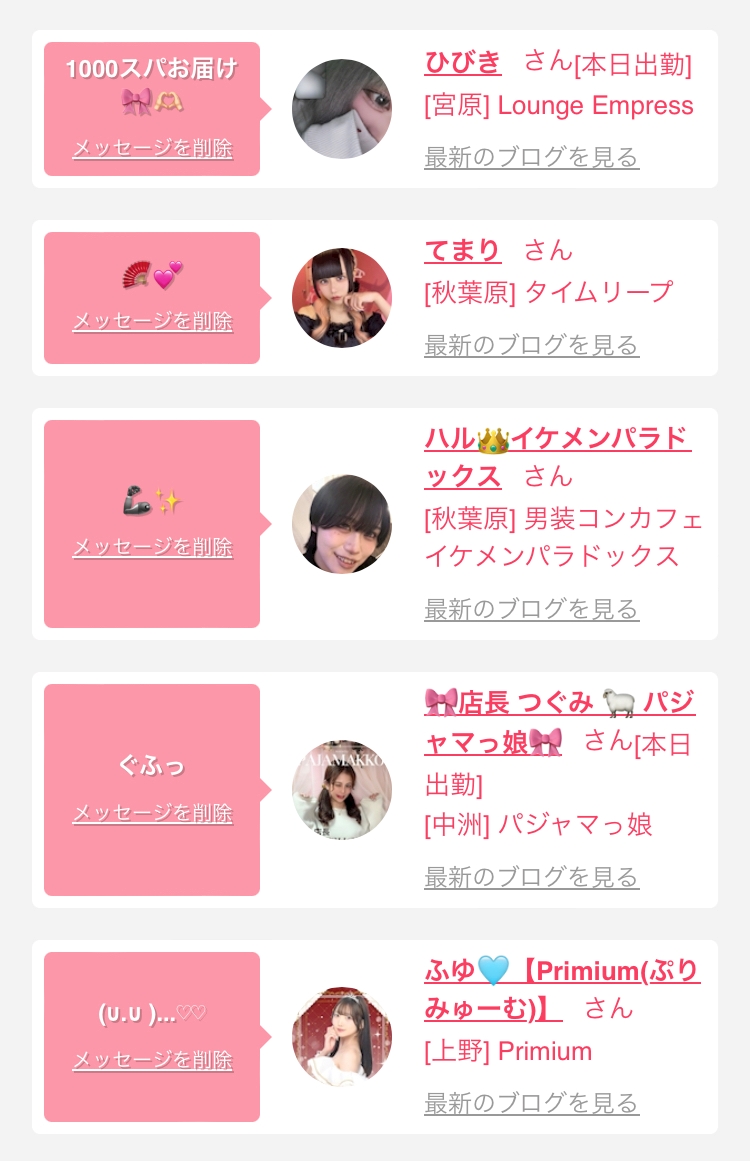Open ハル イケメンパラドックス profile link
This screenshot has width=750, height=1161.
pos(558,458)
